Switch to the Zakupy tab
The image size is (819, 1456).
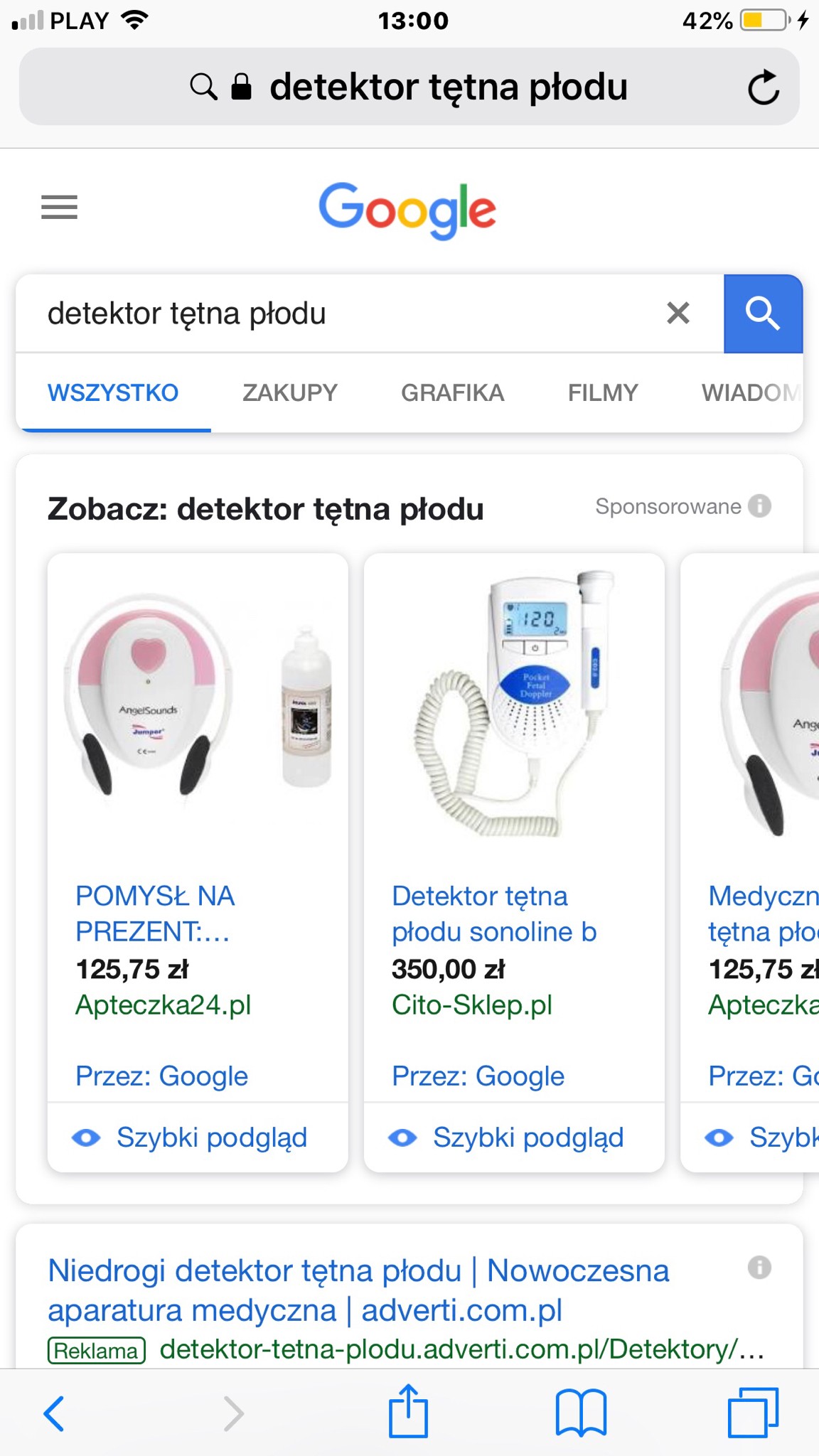(x=290, y=392)
